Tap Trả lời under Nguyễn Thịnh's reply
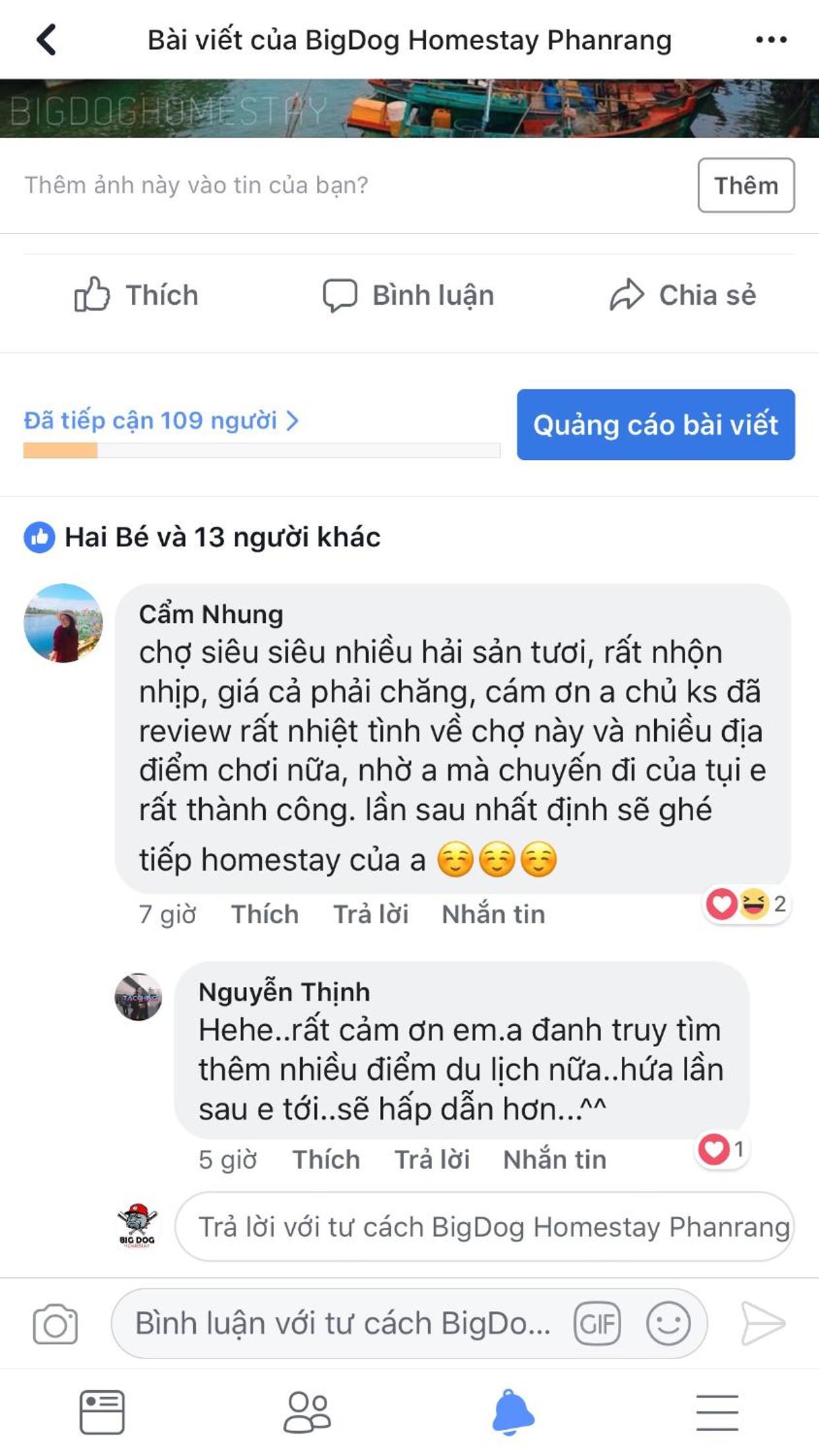This screenshot has height=1456, width=819. 432,1160
